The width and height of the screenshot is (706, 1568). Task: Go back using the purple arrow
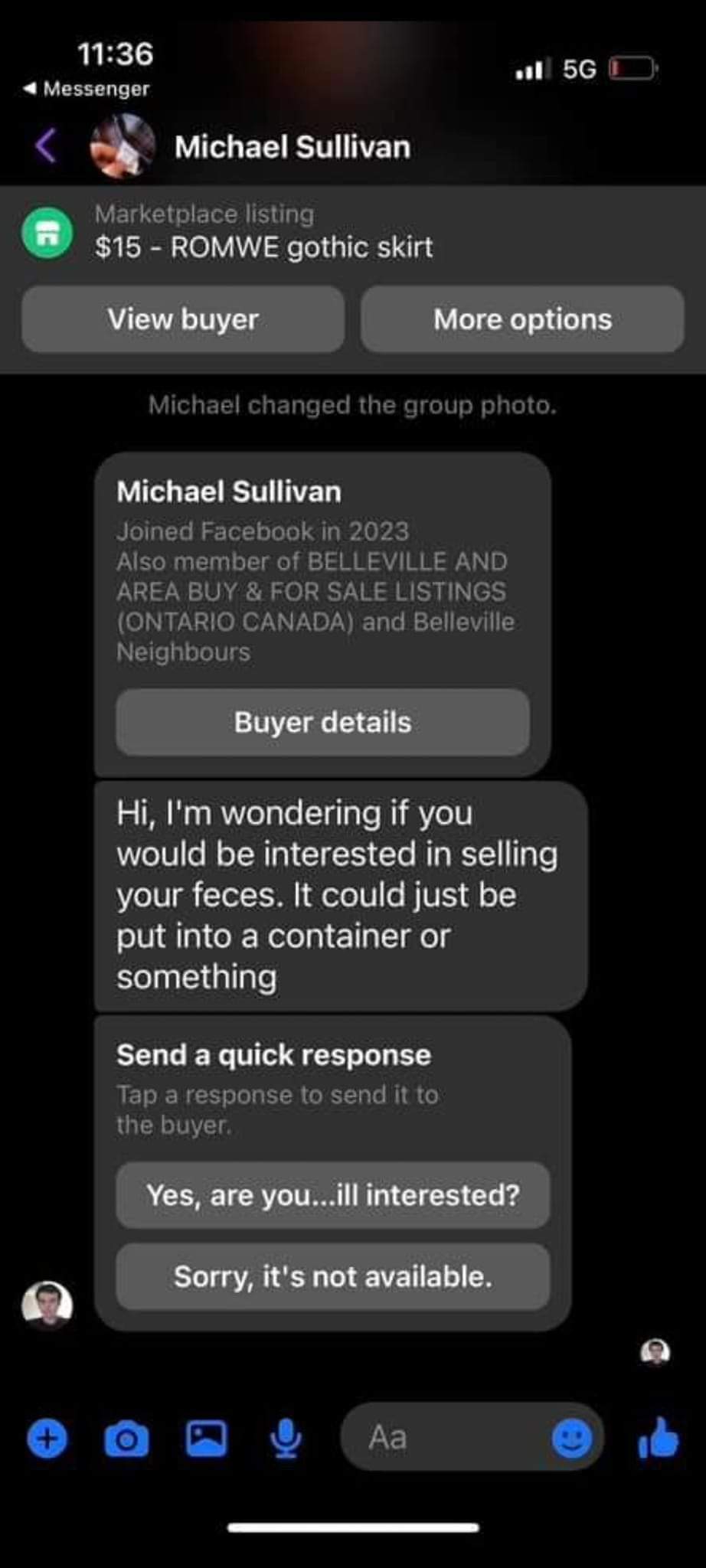pyautogui.click(x=46, y=145)
